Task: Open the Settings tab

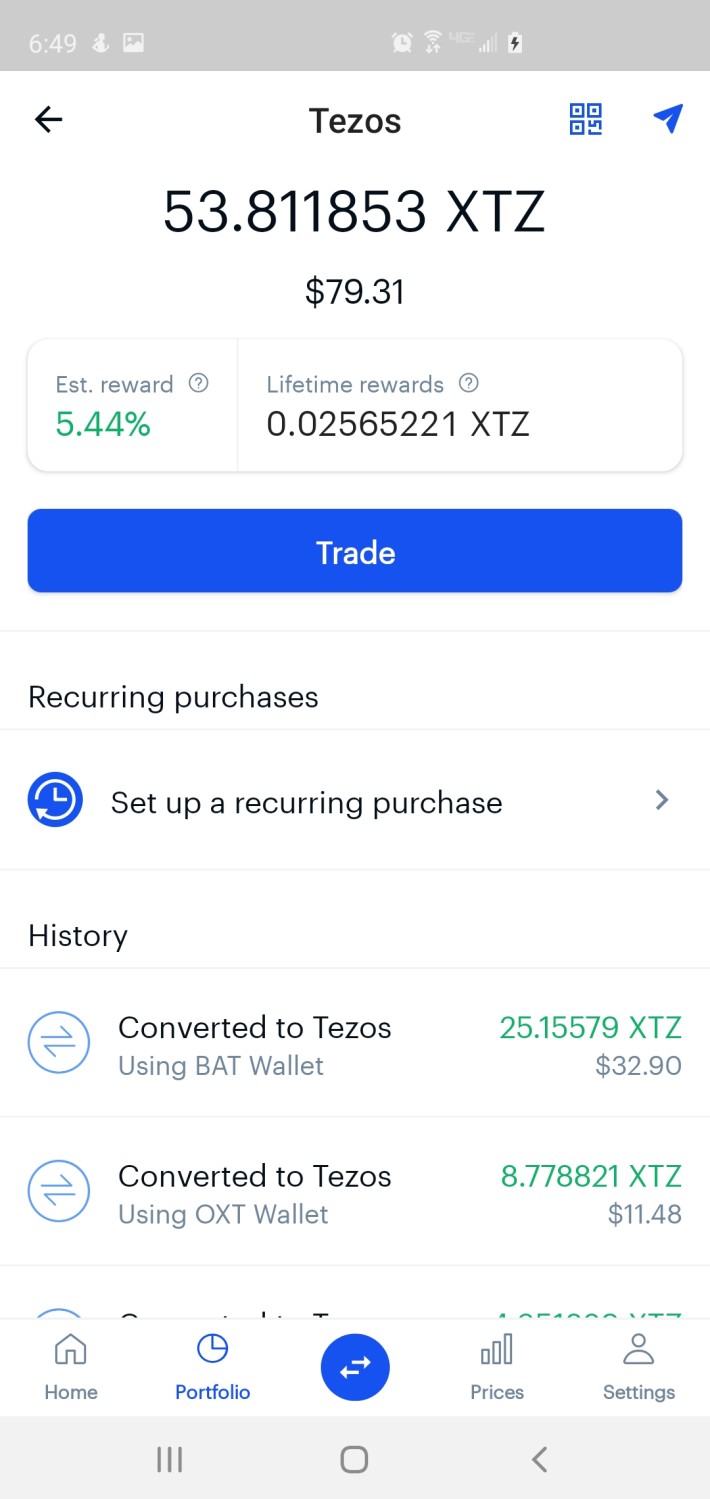Action: [x=638, y=1367]
